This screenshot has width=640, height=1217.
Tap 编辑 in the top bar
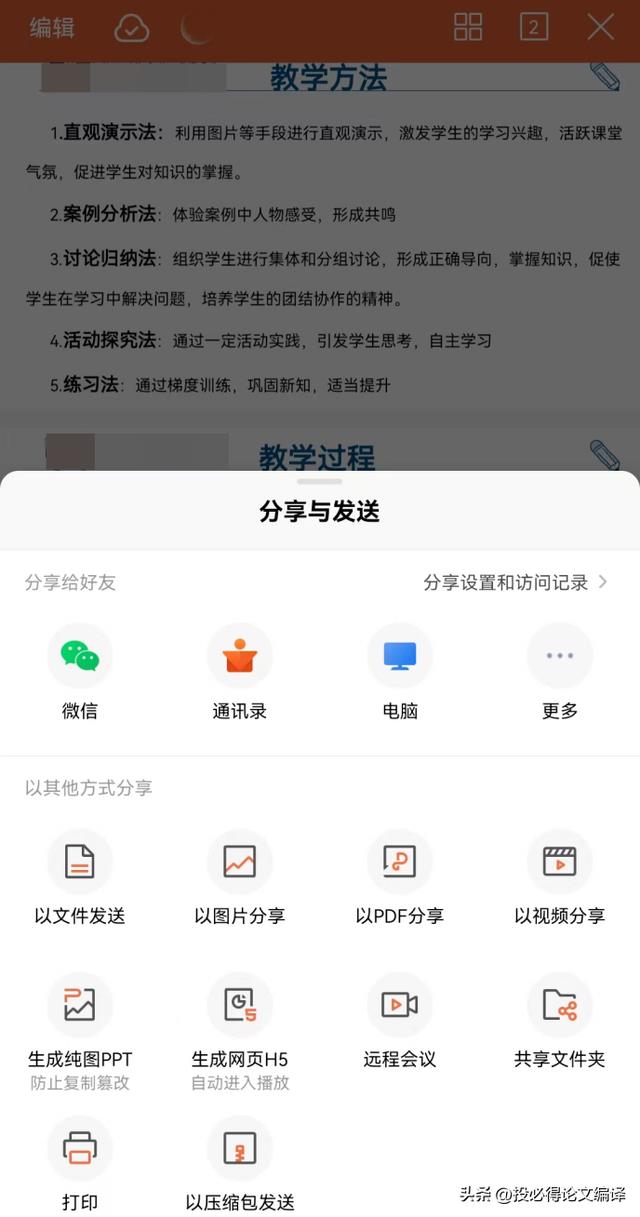coord(52,28)
